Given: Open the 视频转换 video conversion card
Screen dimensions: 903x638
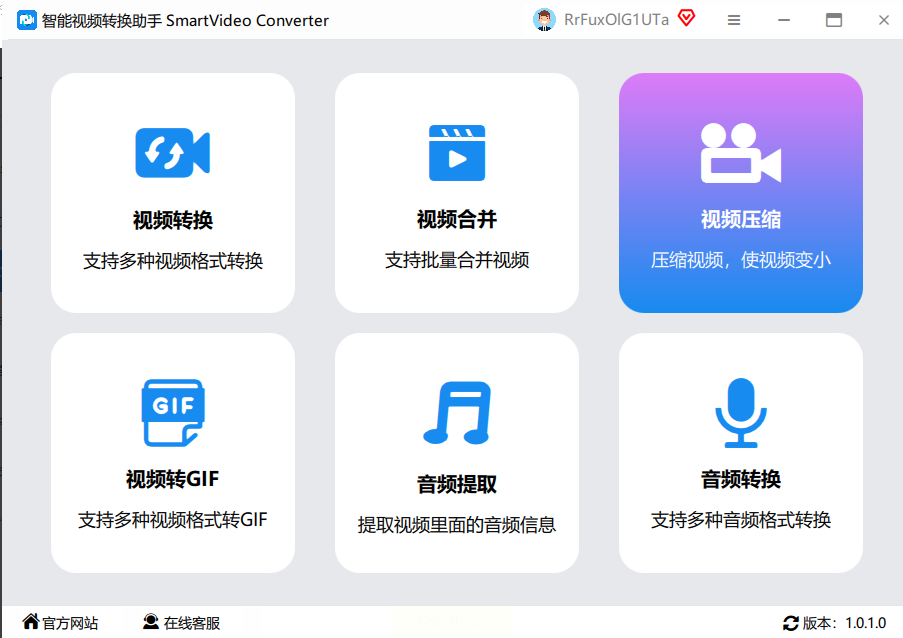Looking at the screenshot, I should 173,193.
